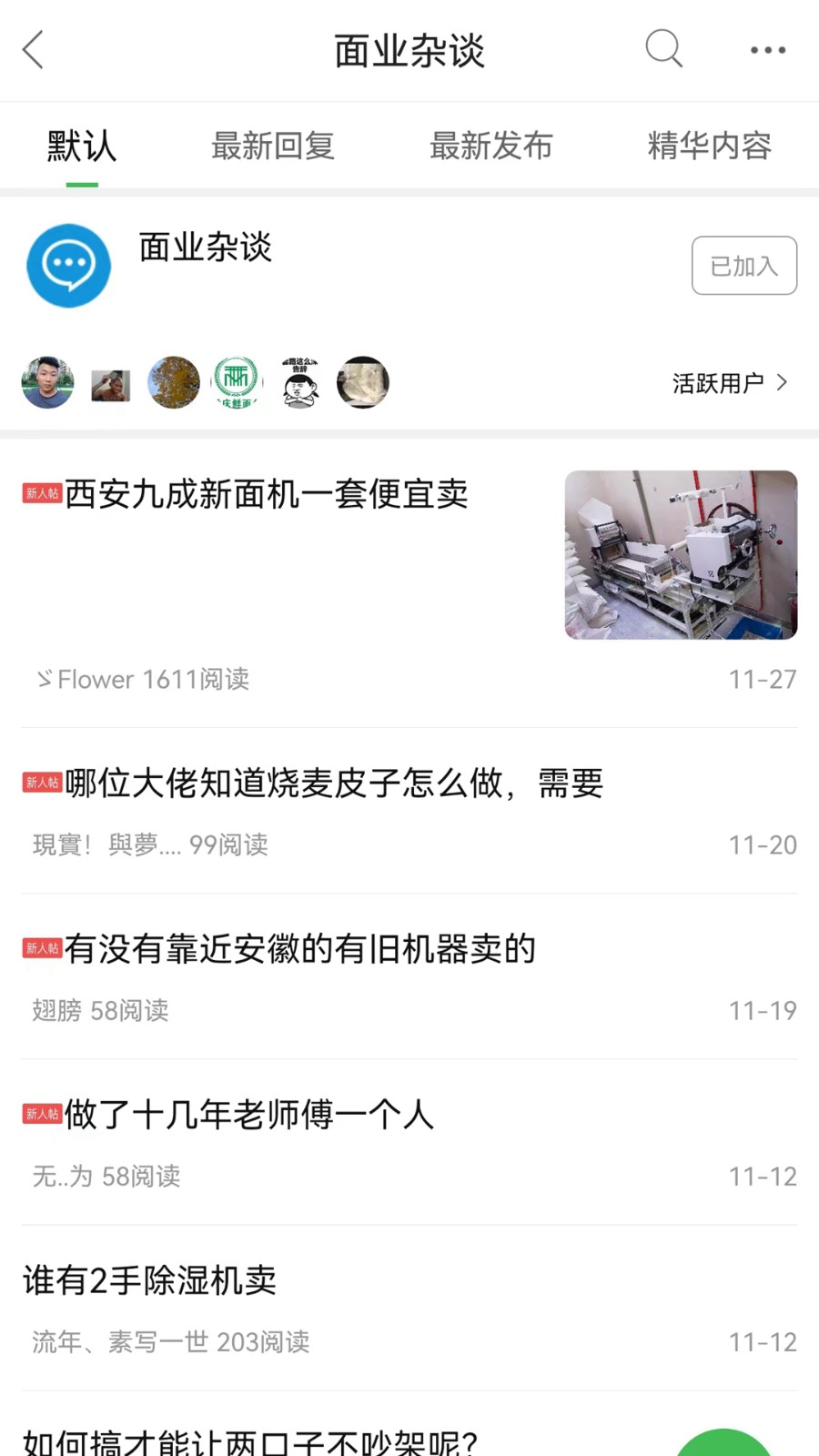Click the red 新人帖 badge on first post
The width and height of the screenshot is (819, 1456).
coord(40,491)
